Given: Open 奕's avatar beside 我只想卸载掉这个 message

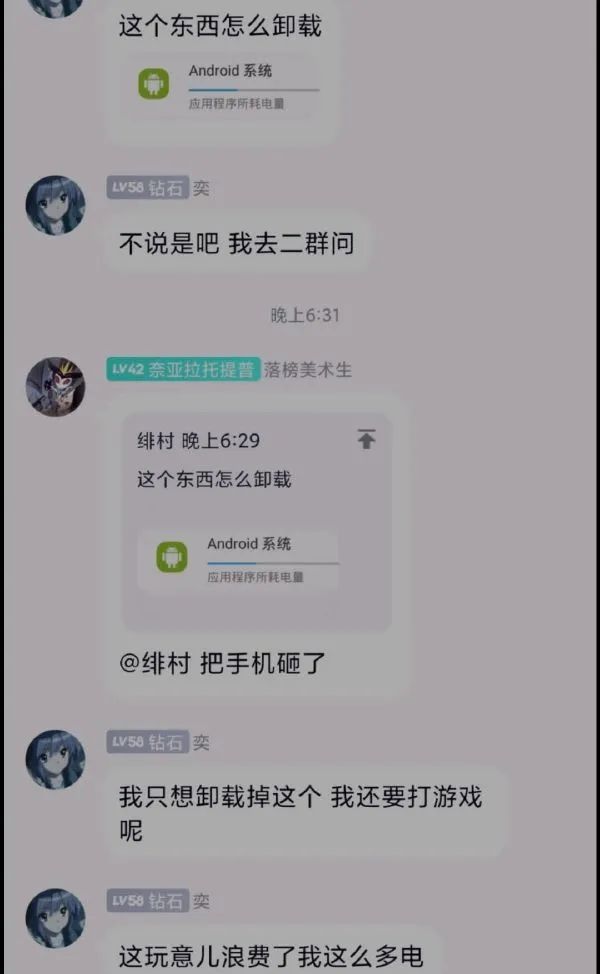Looking at the screenshot, I should click(55, 759).
